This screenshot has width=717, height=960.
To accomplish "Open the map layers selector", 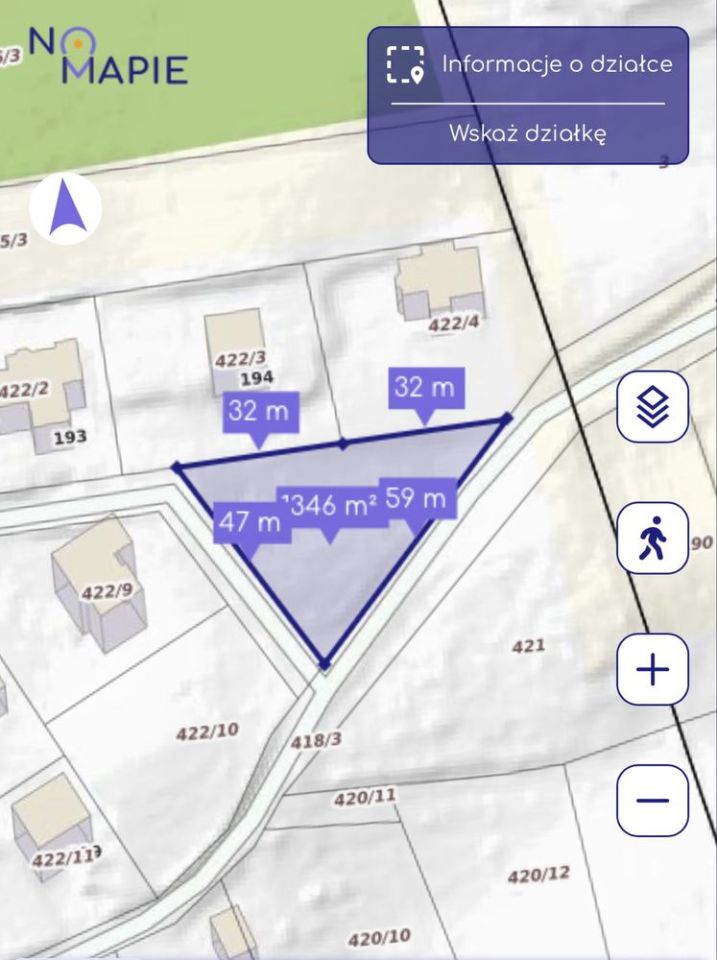I will [652, 407].
